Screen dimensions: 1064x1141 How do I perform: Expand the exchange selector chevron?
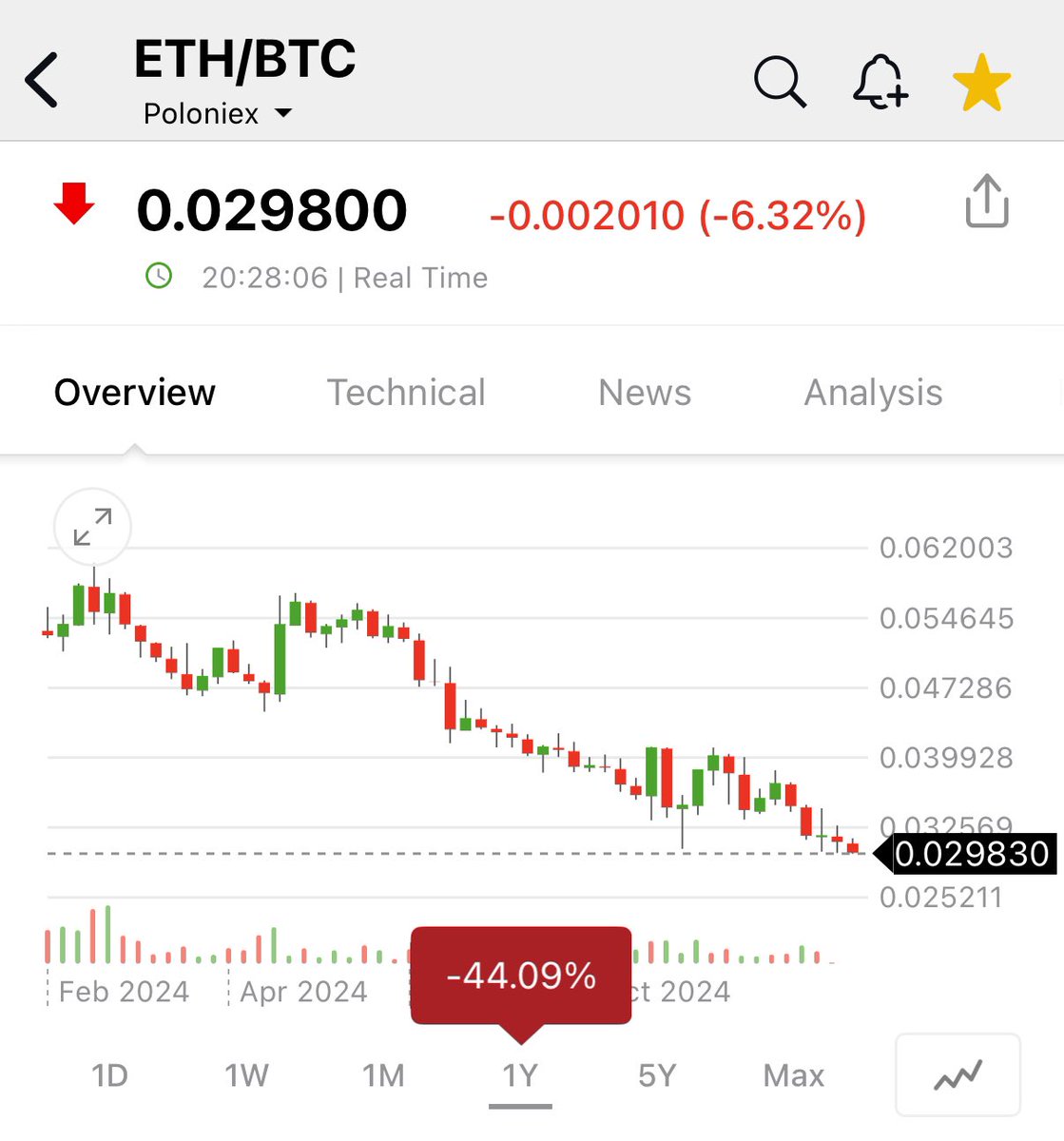pos(281,114)
